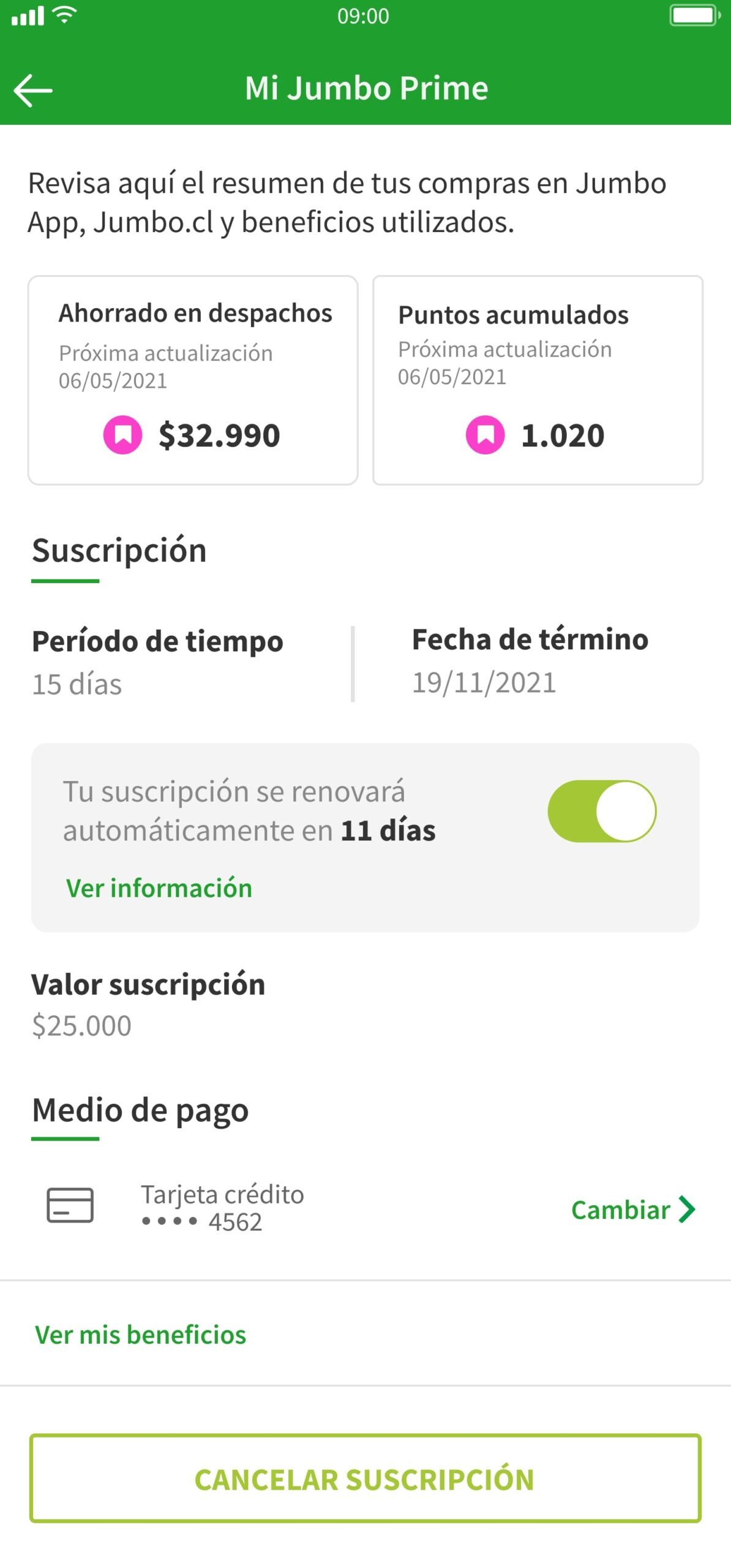Toggle automatic subscription renewal switch
Screen dimensions: 731x1568
click(602, 810)
